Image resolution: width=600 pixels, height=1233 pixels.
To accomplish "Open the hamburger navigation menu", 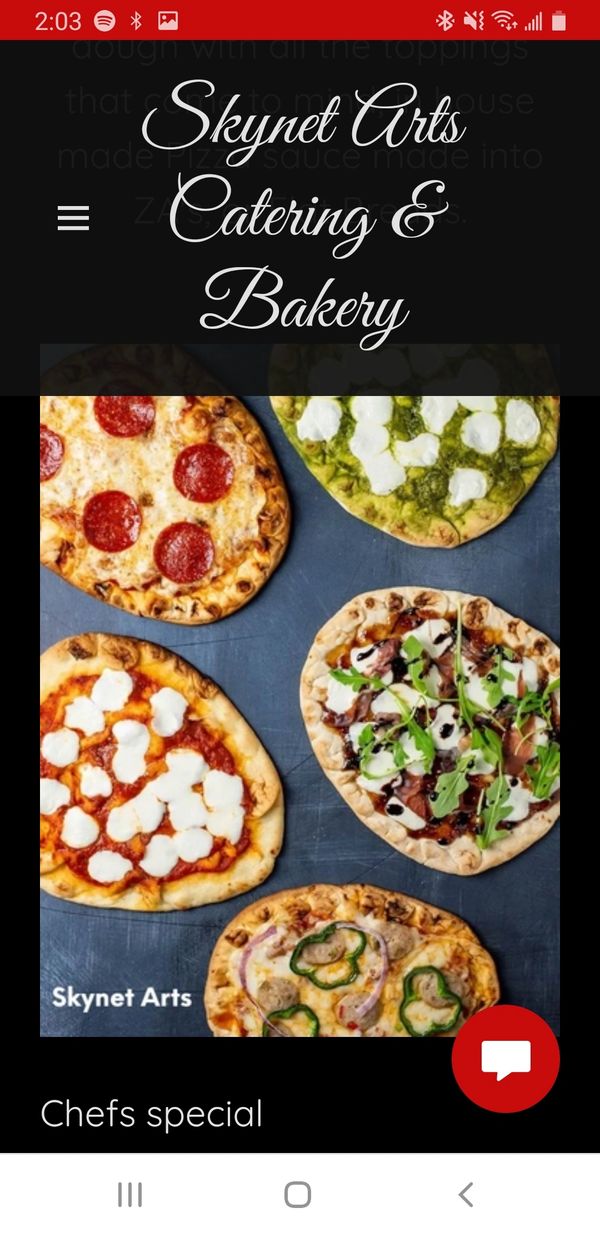I will (73, 218).
